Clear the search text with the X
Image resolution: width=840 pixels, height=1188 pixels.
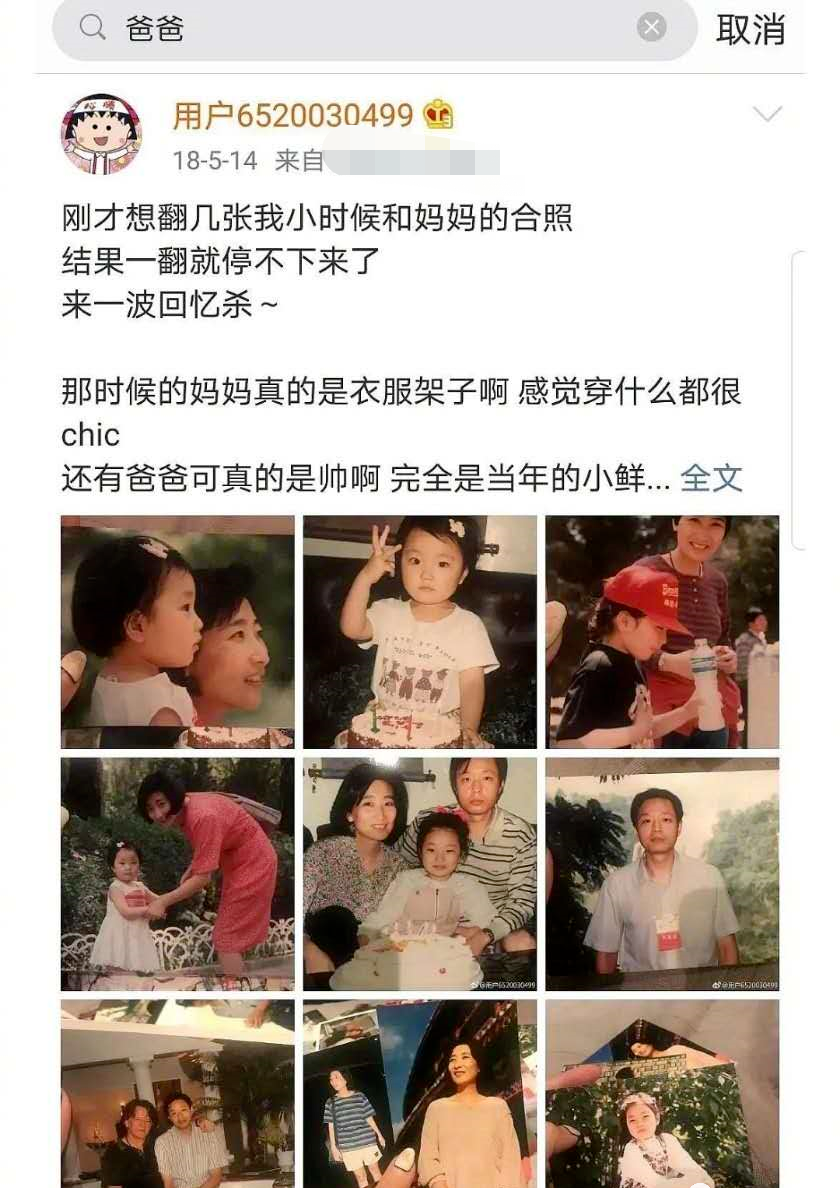pyautogui.click(x=652, y=28)
